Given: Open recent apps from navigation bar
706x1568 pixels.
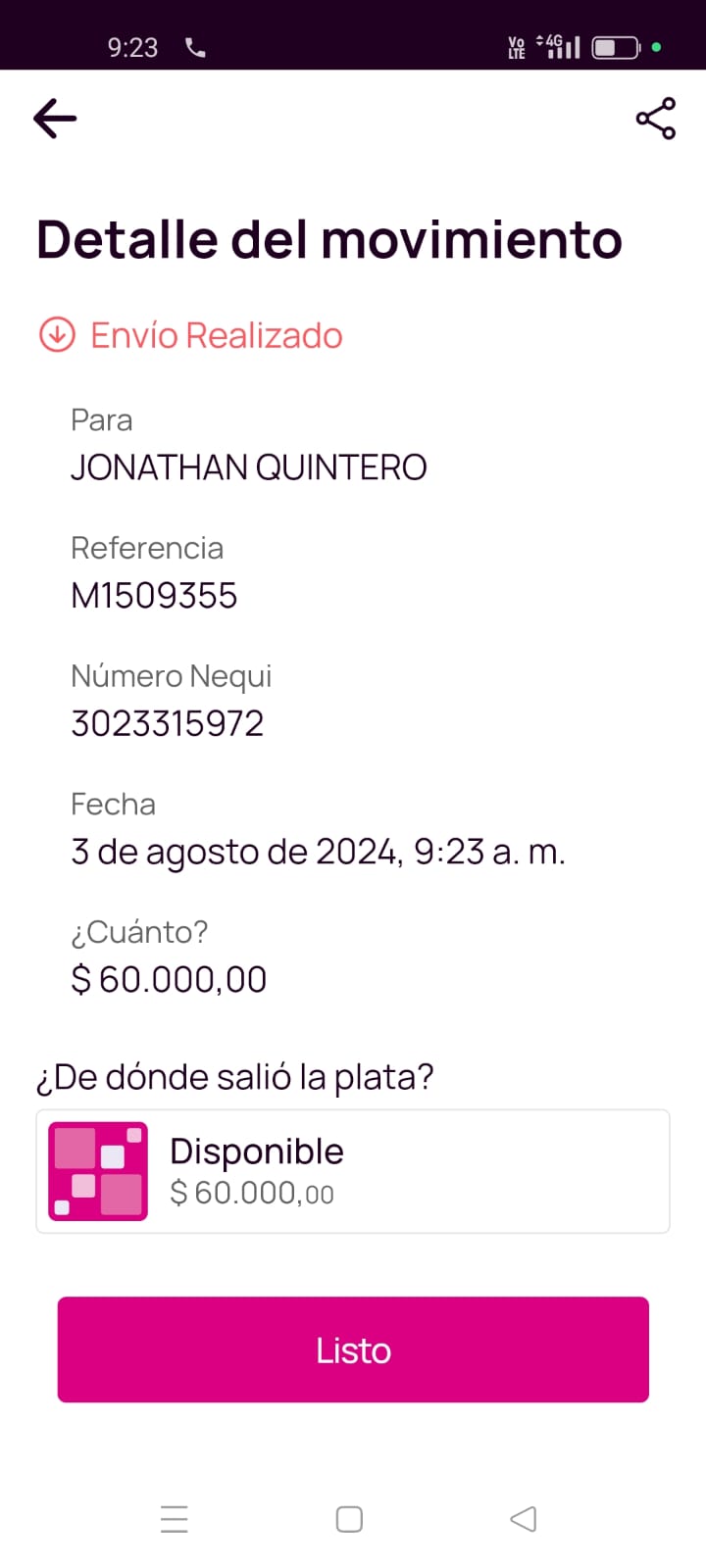Looking at the screenshot, I should (174, 1519).
